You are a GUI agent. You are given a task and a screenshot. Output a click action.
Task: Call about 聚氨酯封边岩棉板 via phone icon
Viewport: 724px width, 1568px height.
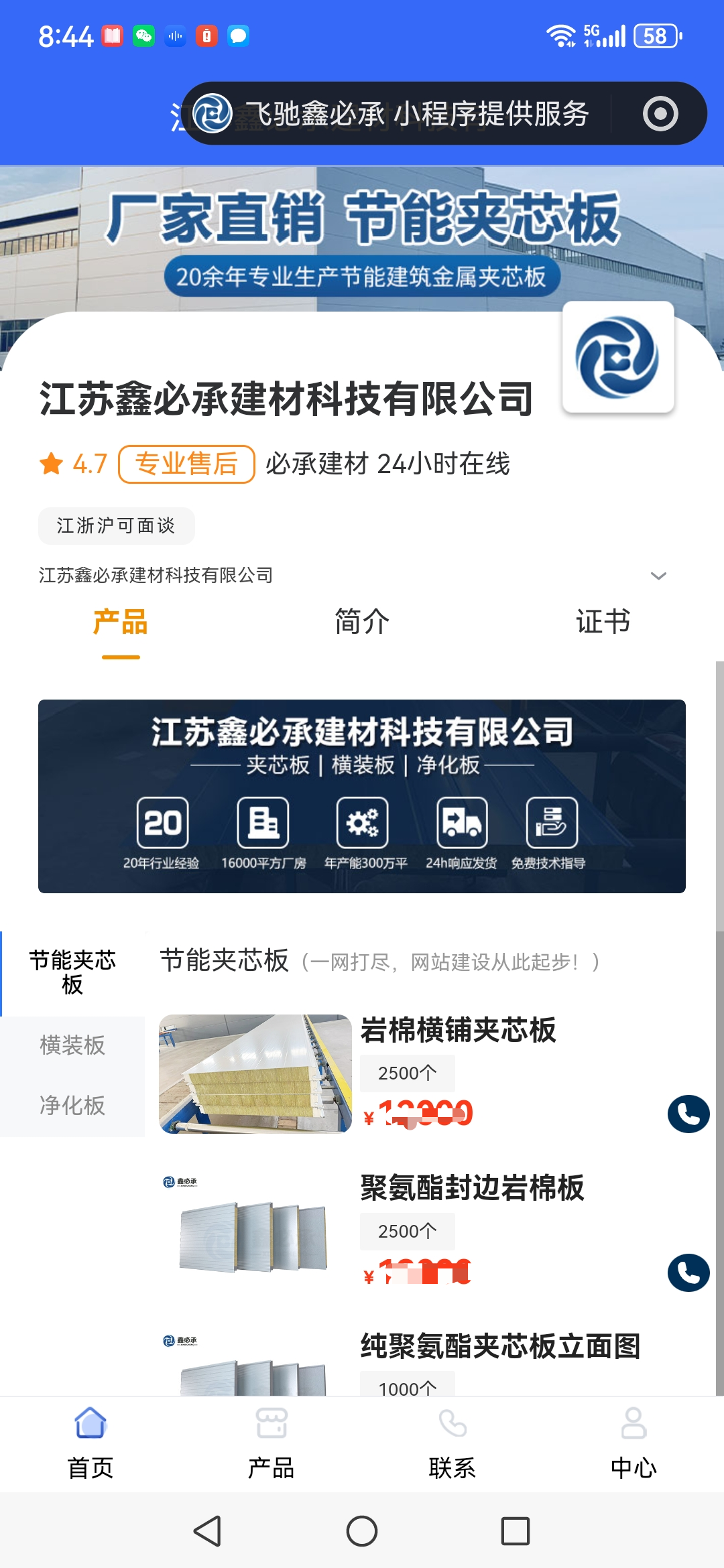(x=688, y=1272)
